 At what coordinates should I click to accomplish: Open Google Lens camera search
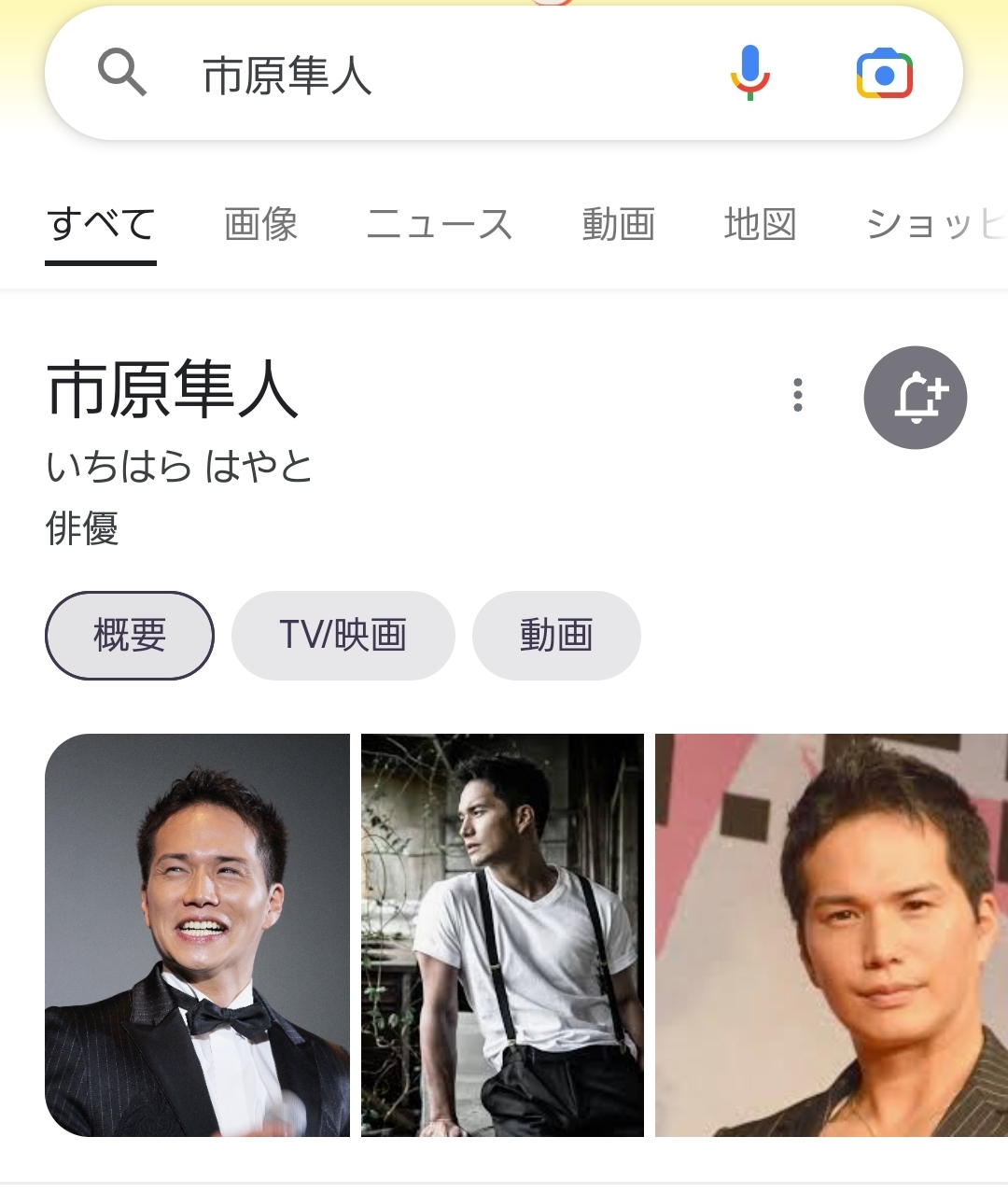click(x=884, y=74)
